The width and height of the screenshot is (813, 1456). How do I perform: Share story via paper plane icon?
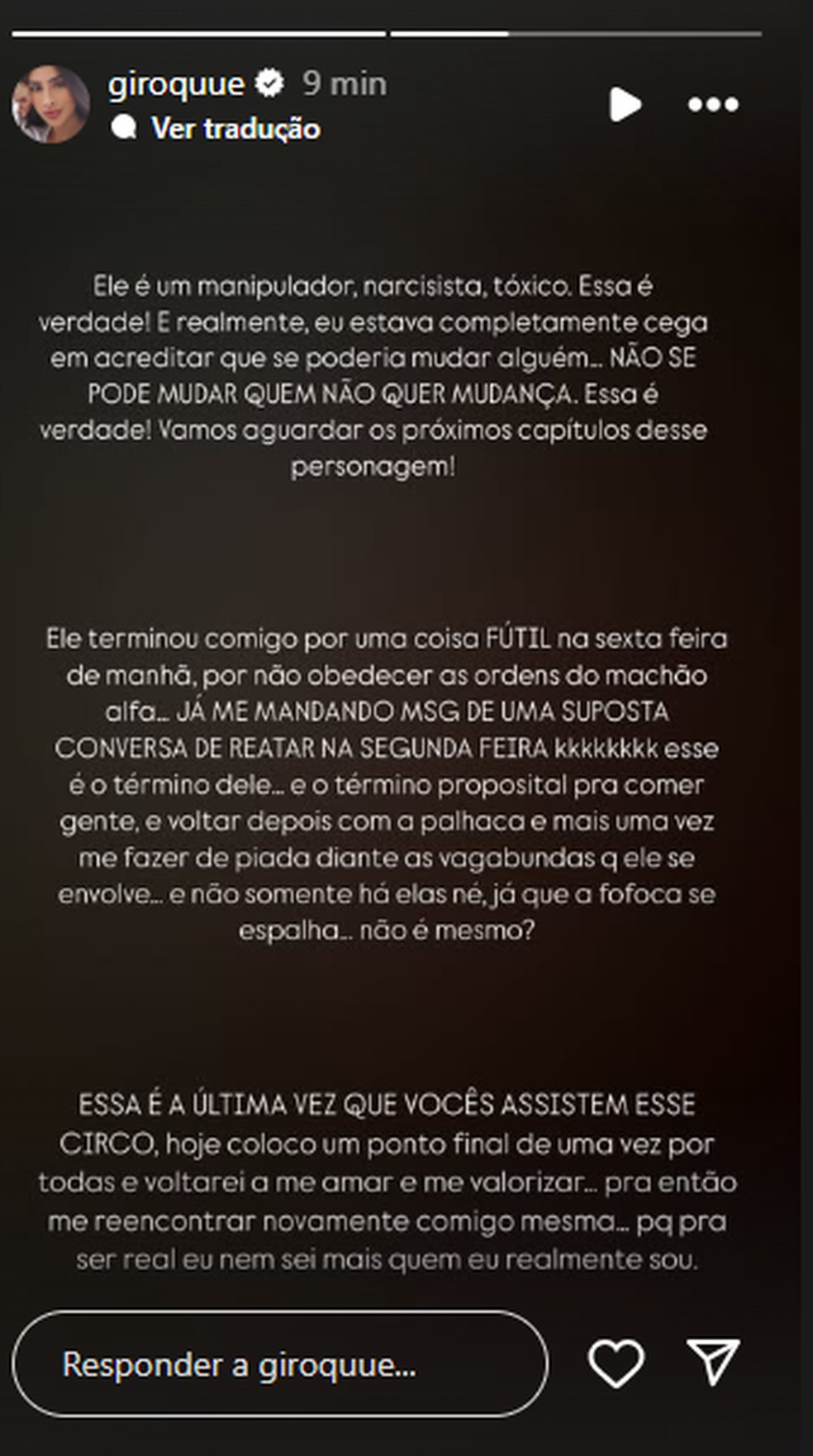713,1362
